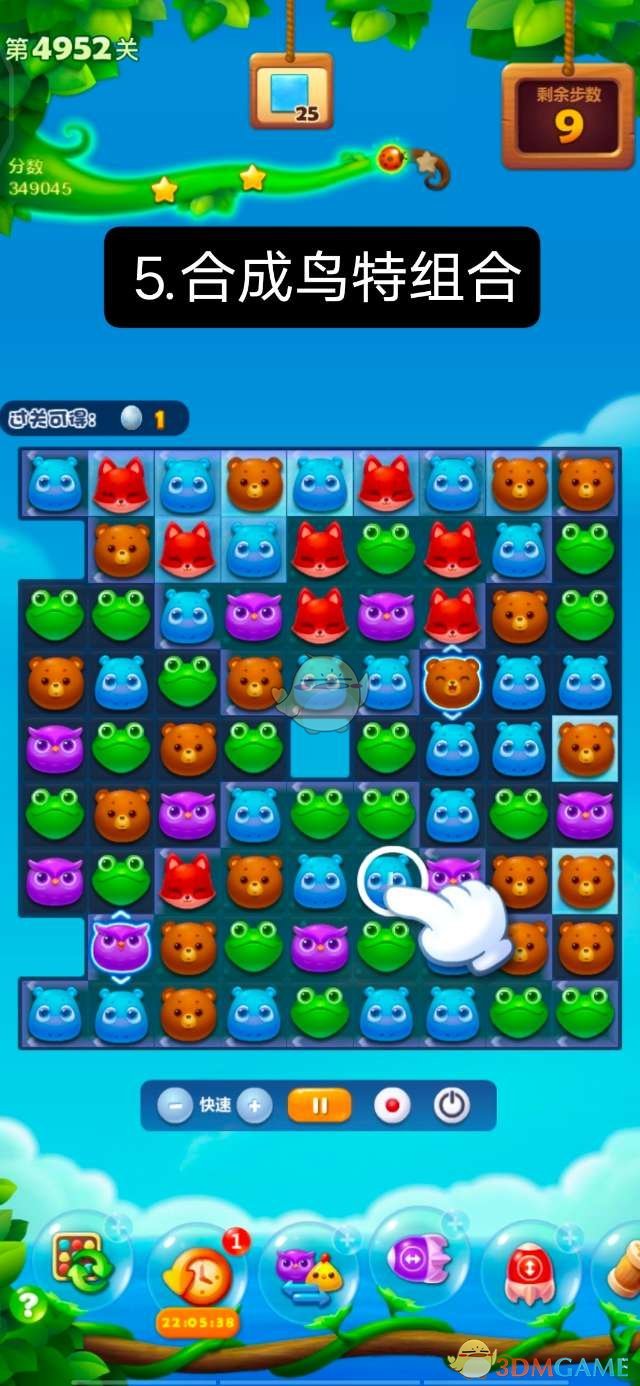The width and height of the screenshot is (640, 1386).
Task: Tap the power button to exit replay
Action: (452, 1106)
